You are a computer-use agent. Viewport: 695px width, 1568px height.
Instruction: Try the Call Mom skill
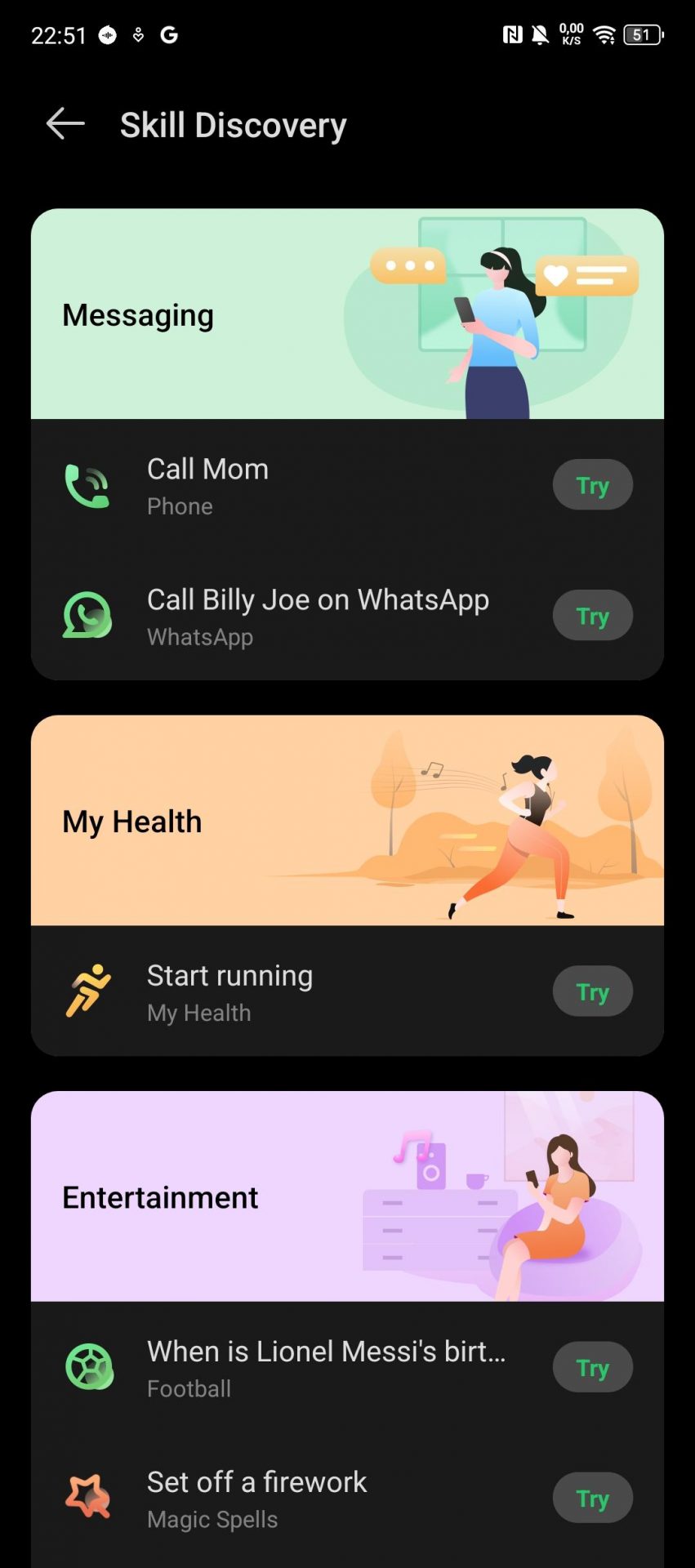point(592,485)
